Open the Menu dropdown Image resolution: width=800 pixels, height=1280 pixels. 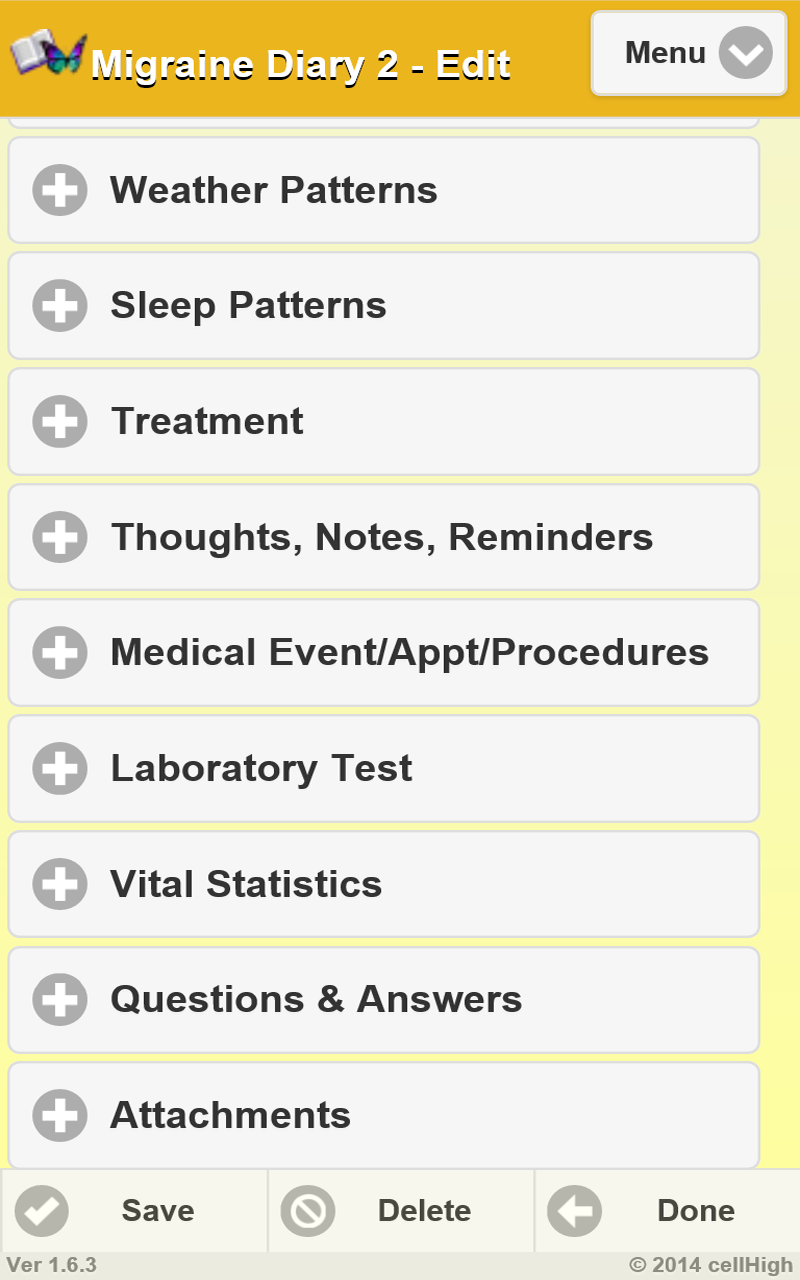tap(689, 53)
